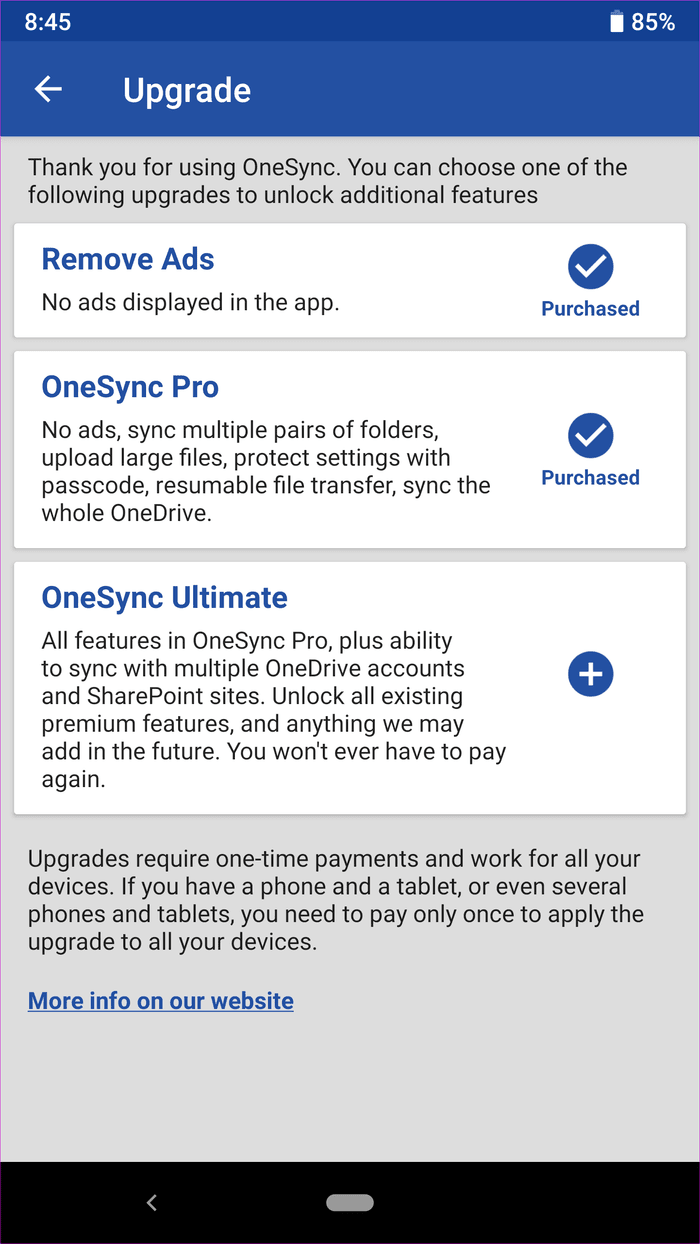Go back using the app bar arrow
Screen dimensions: 700x1244
point(48,89)
